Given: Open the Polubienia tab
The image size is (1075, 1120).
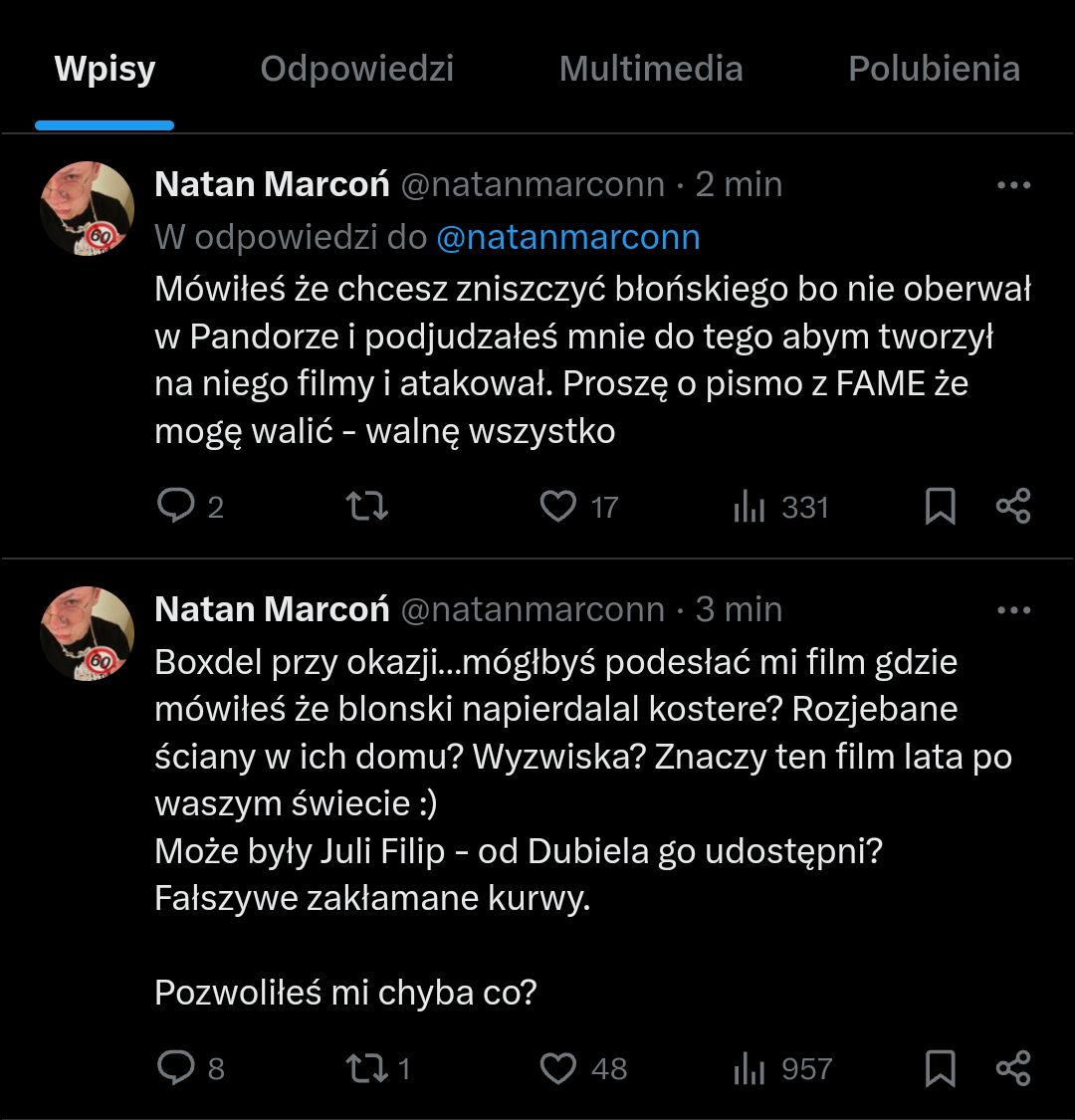Looking at the screenshot, I should coord(934,69).
